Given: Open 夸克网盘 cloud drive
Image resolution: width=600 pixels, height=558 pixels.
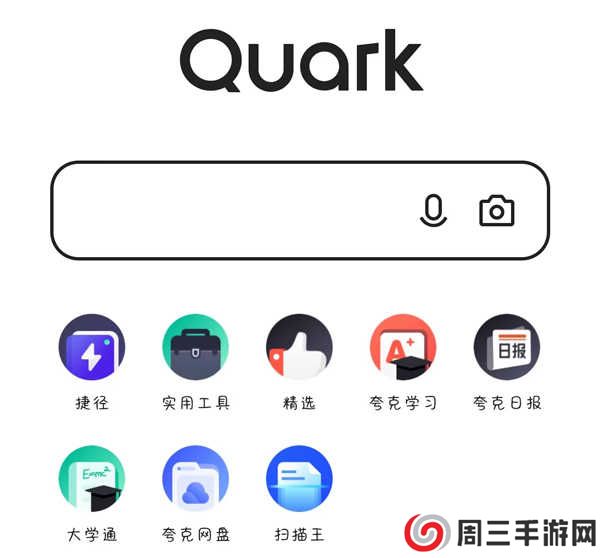Looking at the screenshot, I should (196, 479).
